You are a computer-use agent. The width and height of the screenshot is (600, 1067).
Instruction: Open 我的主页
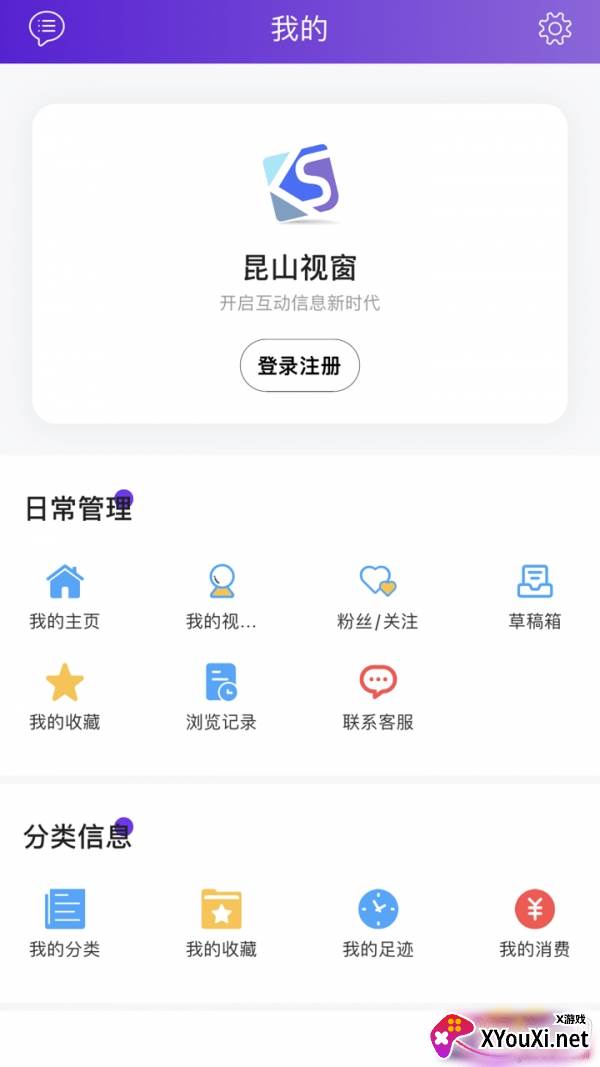tap(65, 597)
